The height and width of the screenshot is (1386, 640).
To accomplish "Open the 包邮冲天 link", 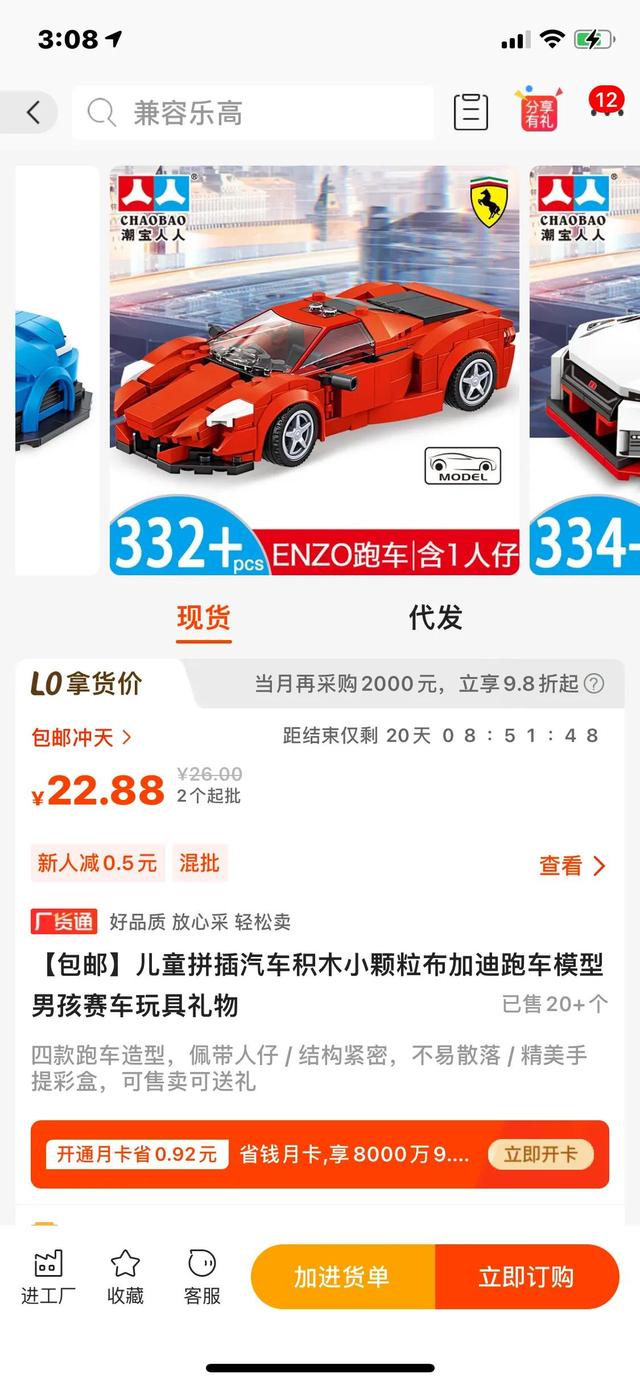I will pyautogui.click(x=82, y=738).
